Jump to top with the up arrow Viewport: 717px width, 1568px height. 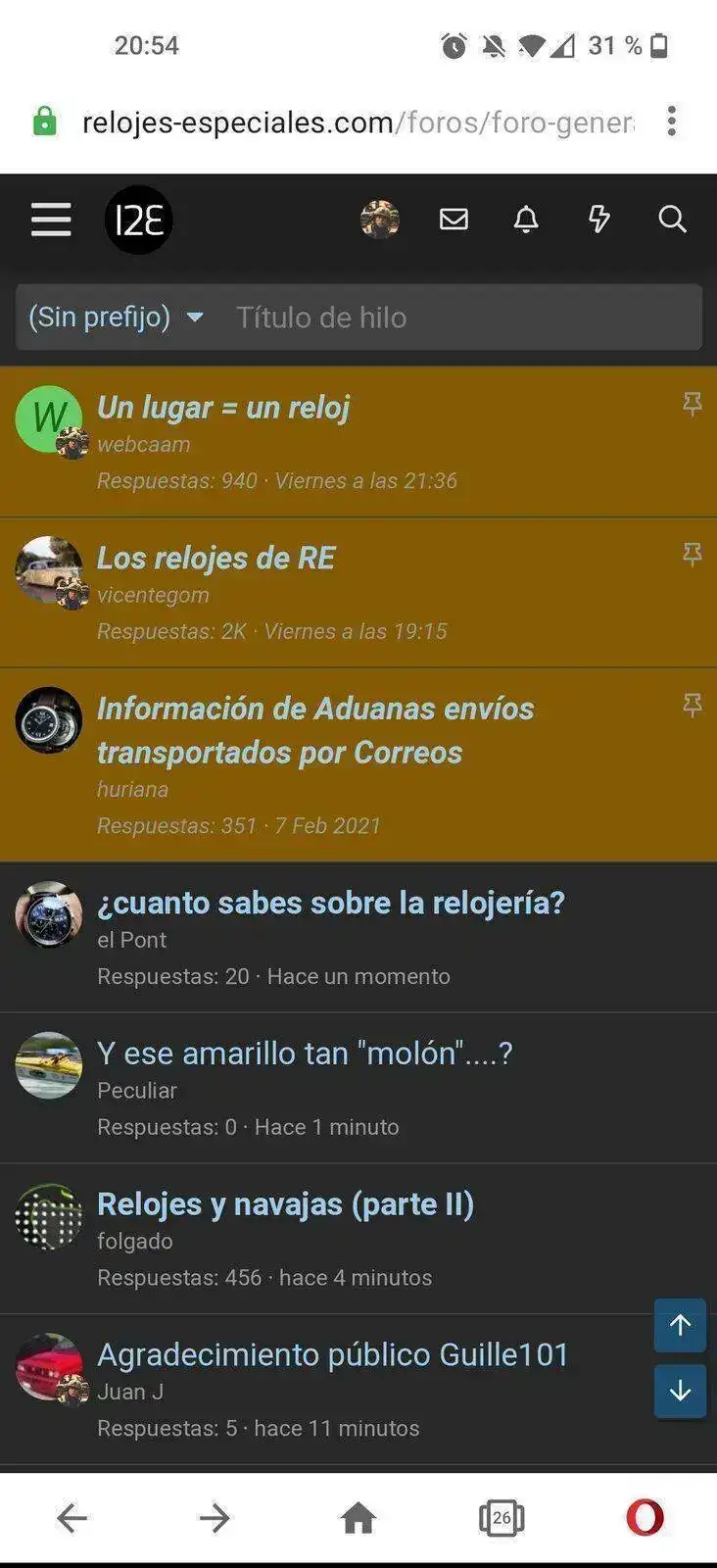click(680, 1325)
